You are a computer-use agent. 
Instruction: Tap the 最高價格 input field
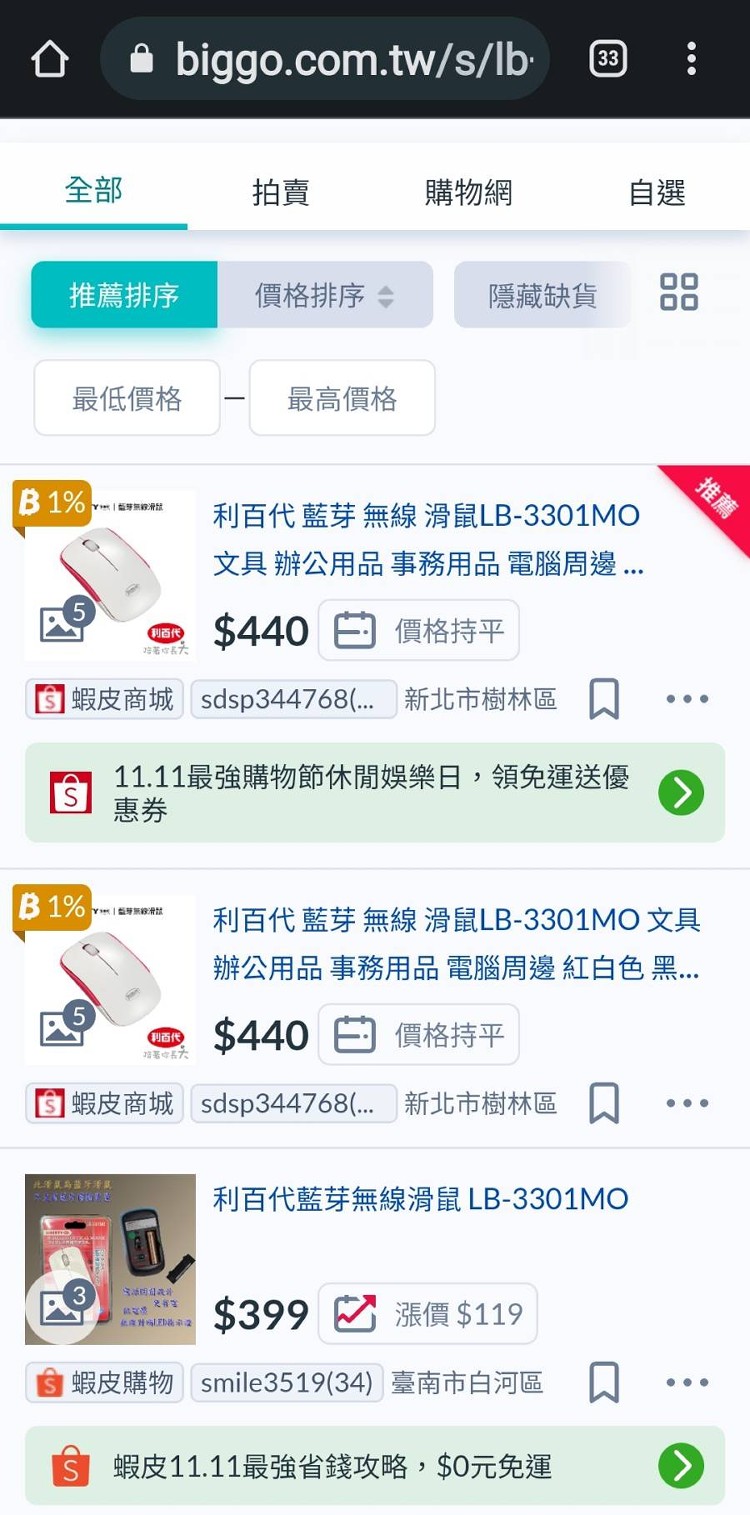click(342, 399)
